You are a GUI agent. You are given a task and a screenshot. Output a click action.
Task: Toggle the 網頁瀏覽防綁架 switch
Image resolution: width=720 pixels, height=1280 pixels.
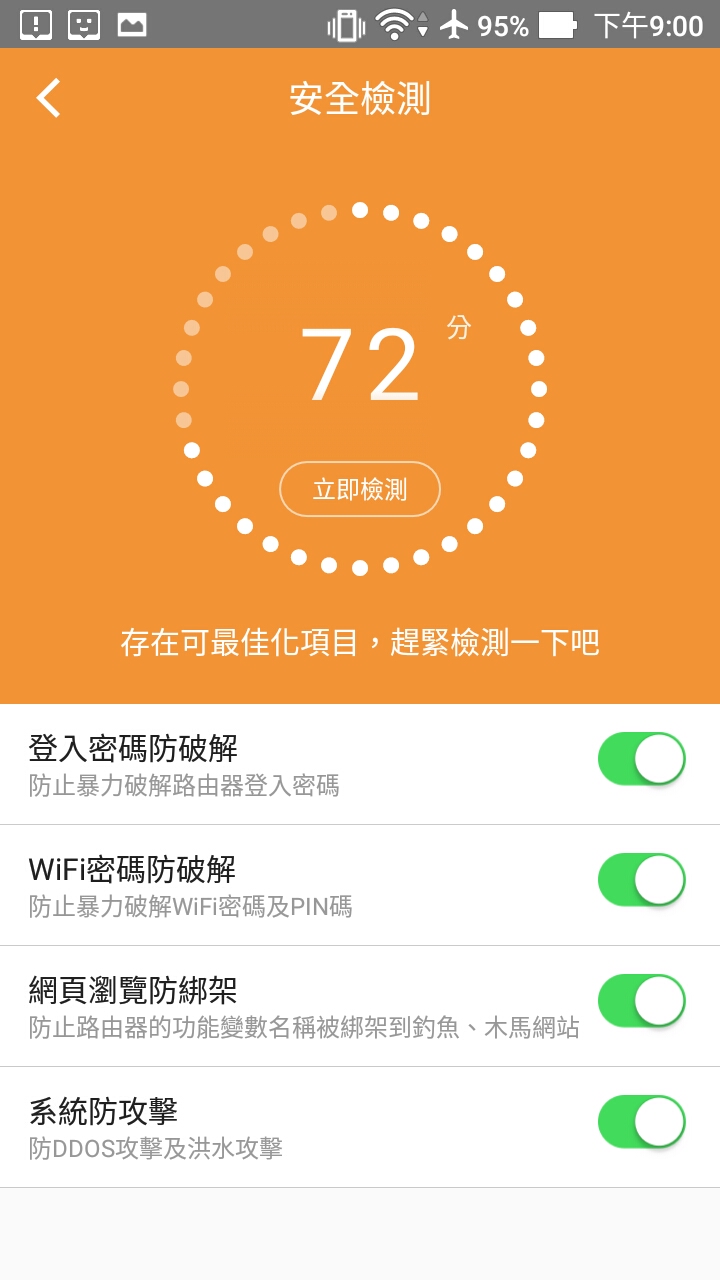point(642,1001)
